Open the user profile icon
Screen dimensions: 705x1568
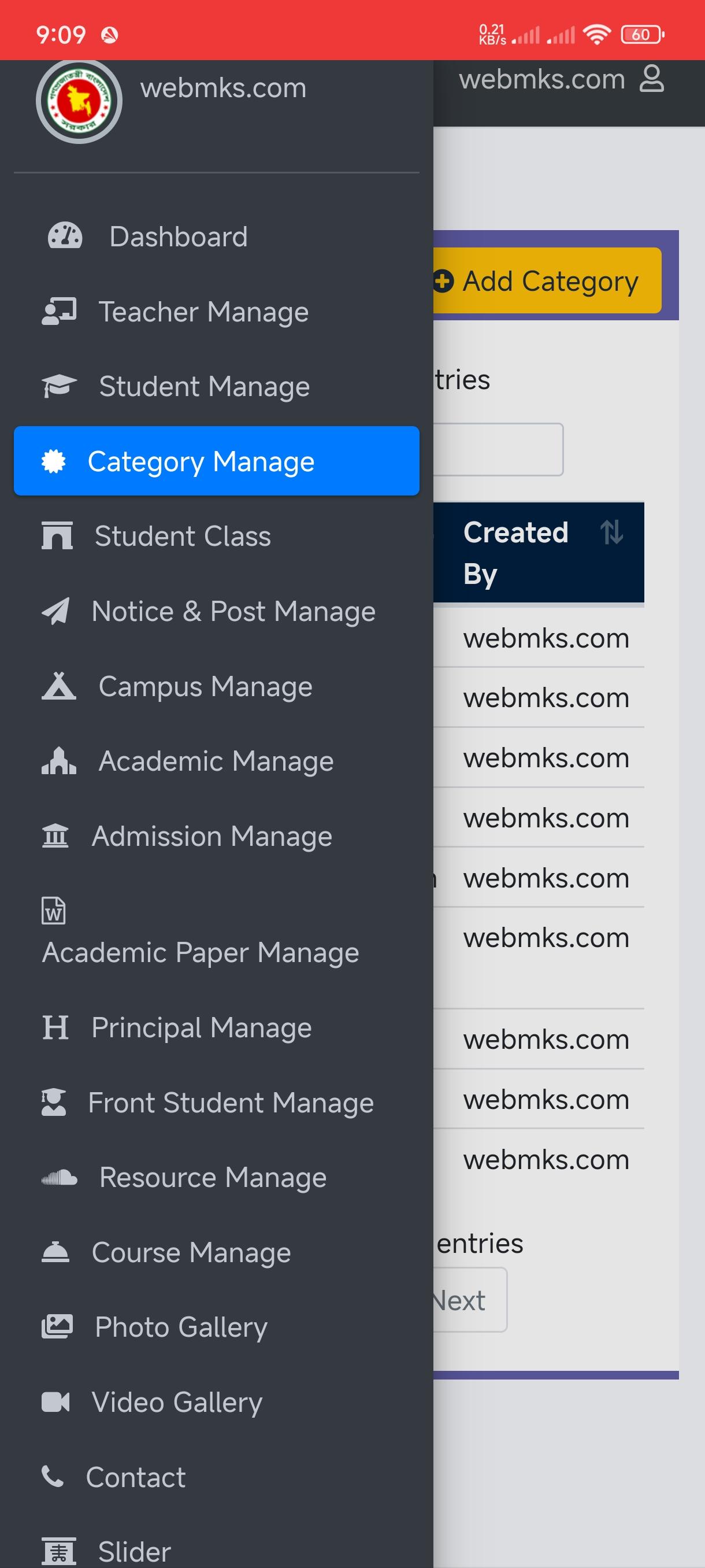click(651, 79)
